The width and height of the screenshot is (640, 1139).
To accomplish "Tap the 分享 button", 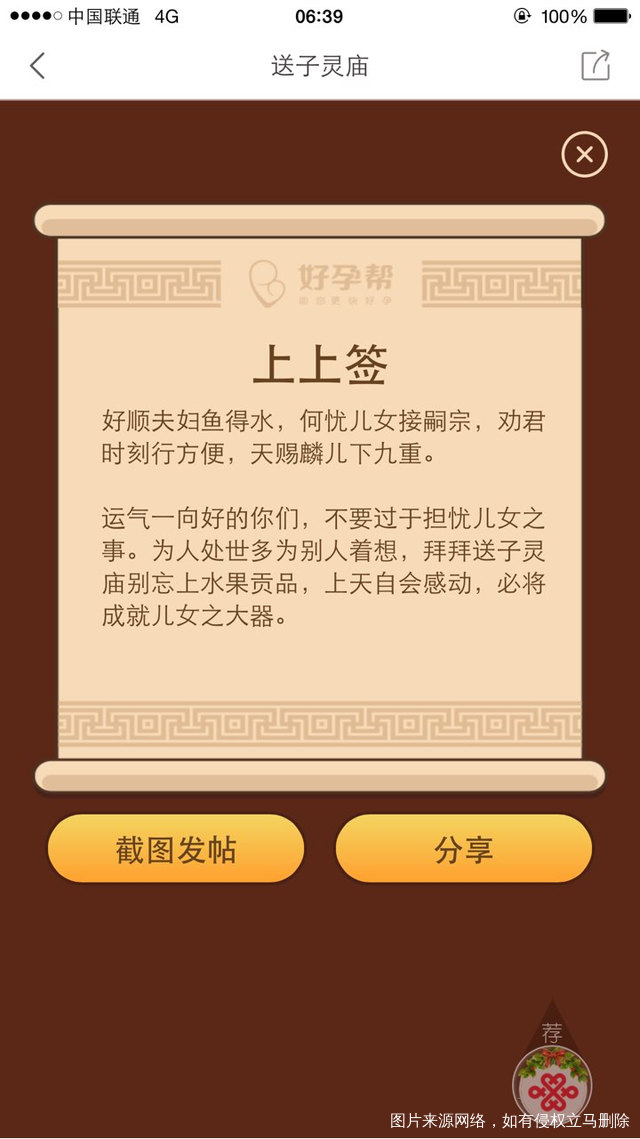I will click(x=463, y=849).
